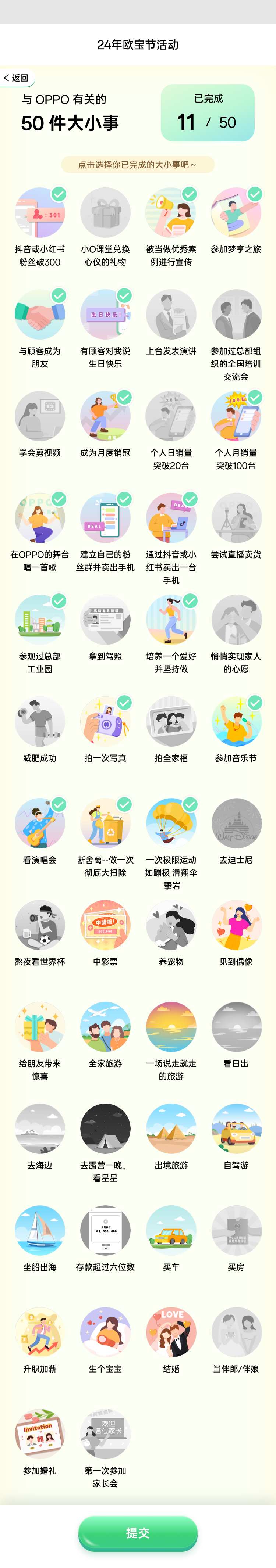Submit selections with the 提交 button
The width and height of the screenshot is (276, 1568).
click(x=138, y=1533)
